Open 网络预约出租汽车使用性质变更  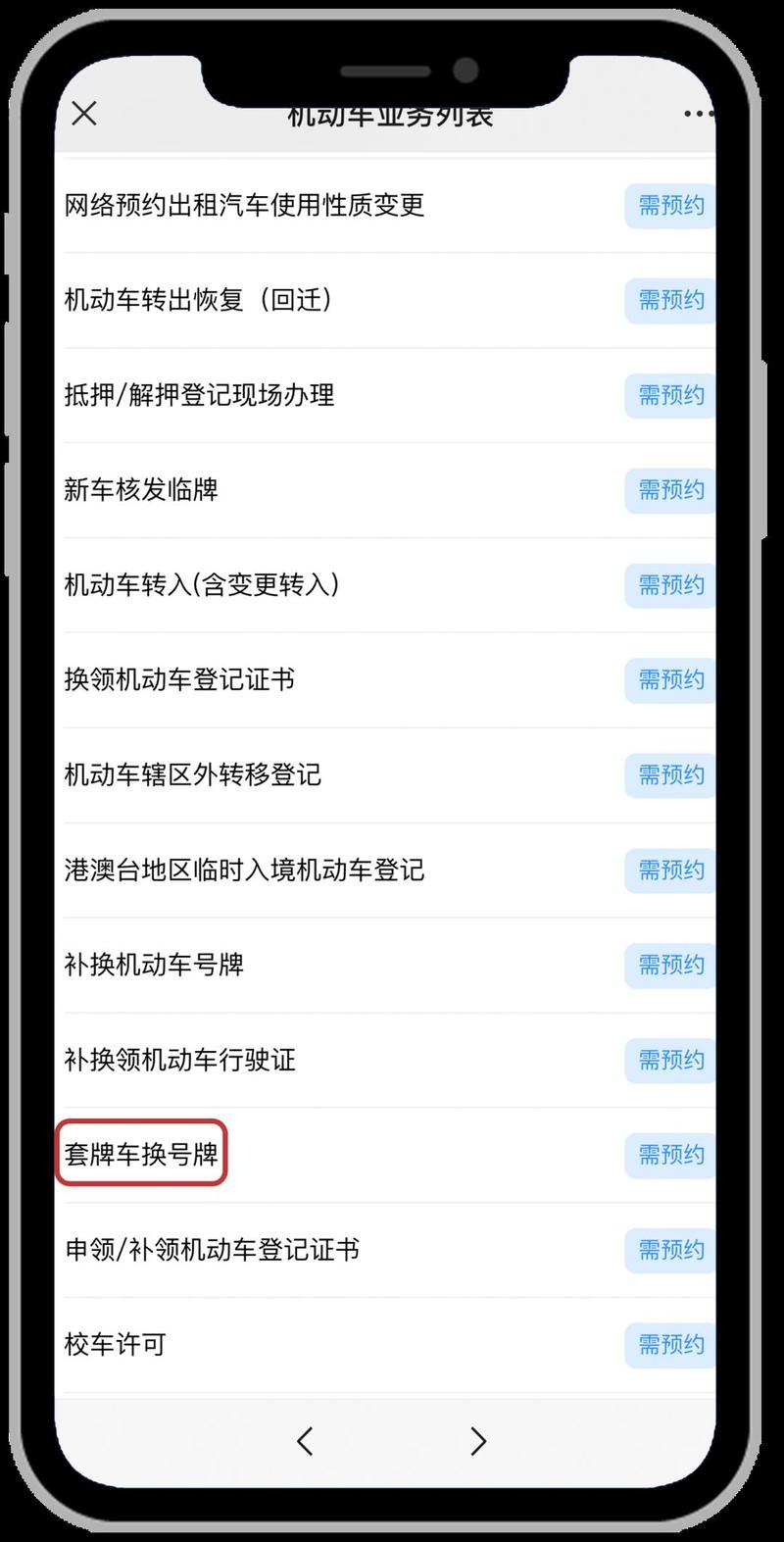244,205
